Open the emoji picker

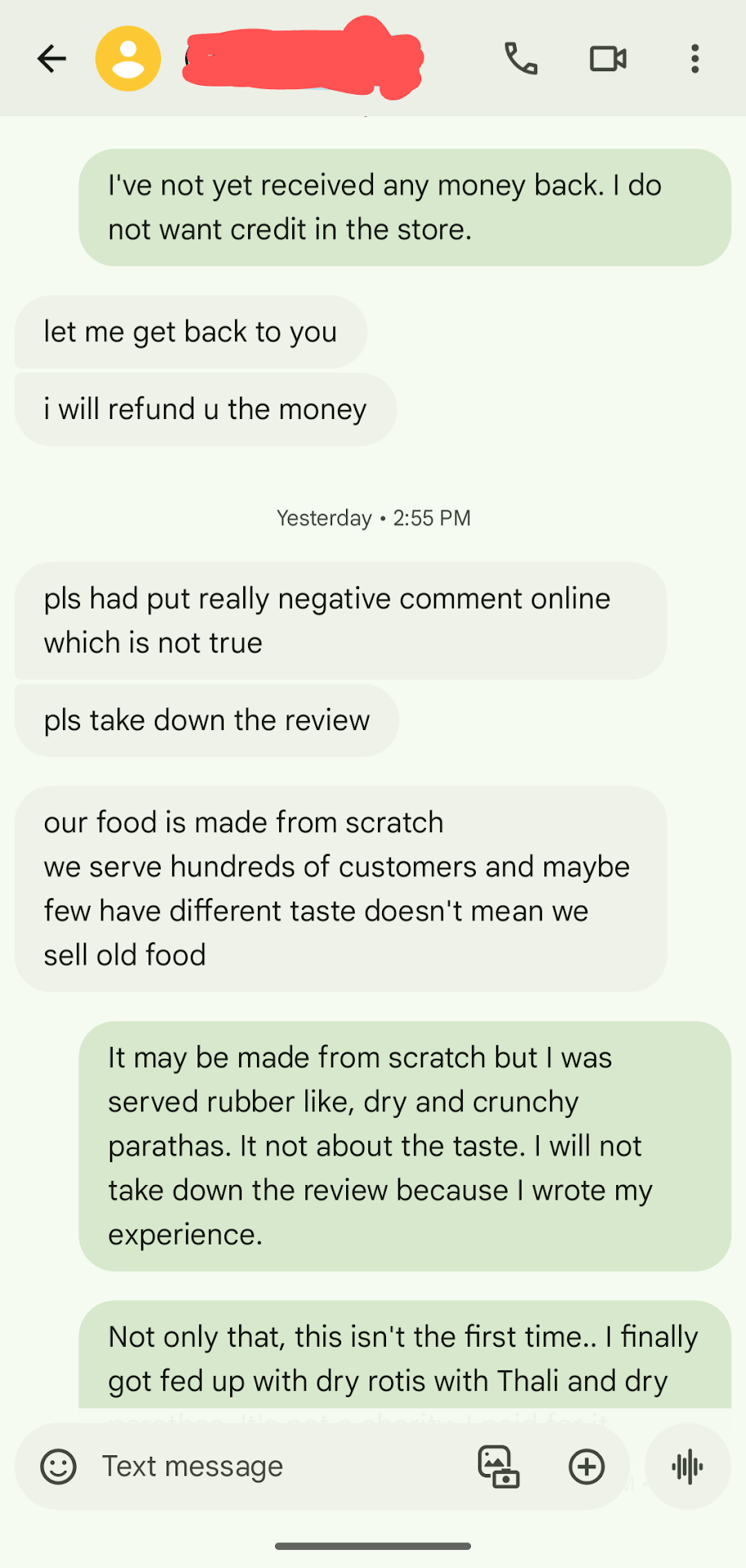pyautogui.click(x=59, y=1467)
